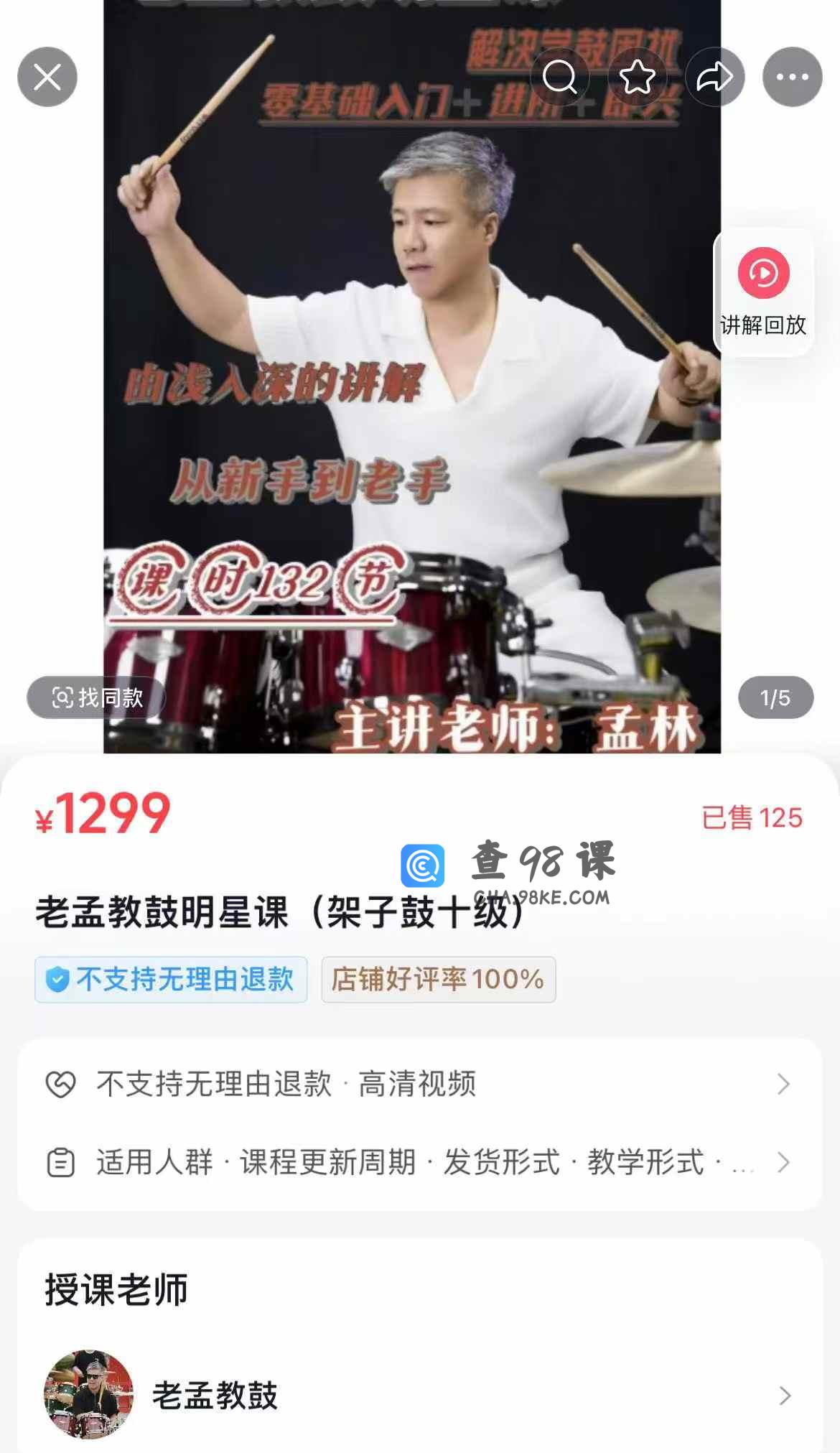The image size is (840, 1453).
Task: Play the 讲解回放 explanation replay
Action: pos(763,292)
